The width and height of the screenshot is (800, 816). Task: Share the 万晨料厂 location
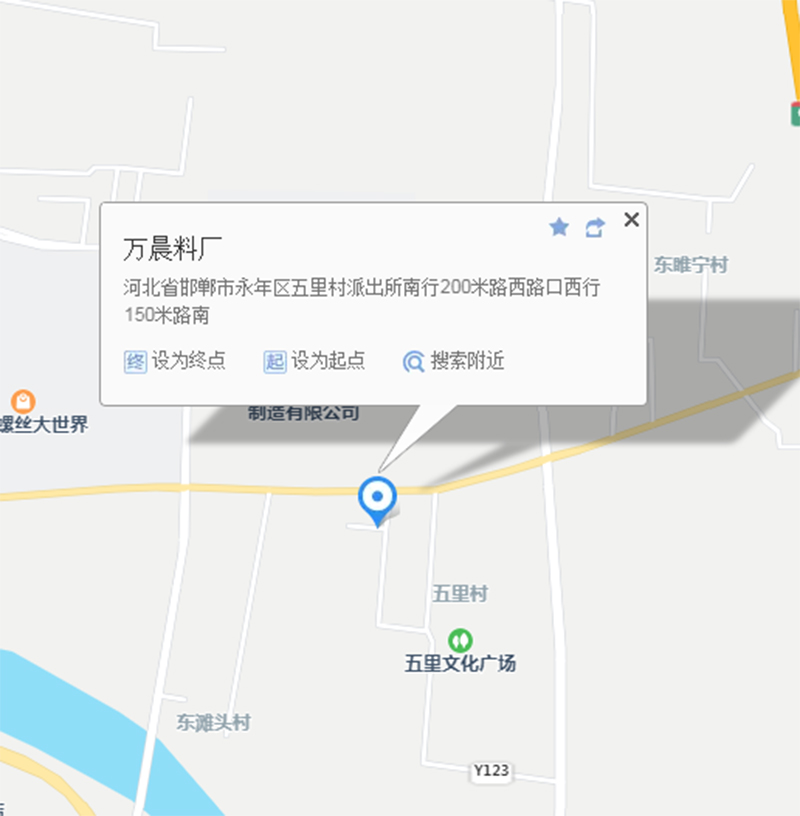click(595, 228)
